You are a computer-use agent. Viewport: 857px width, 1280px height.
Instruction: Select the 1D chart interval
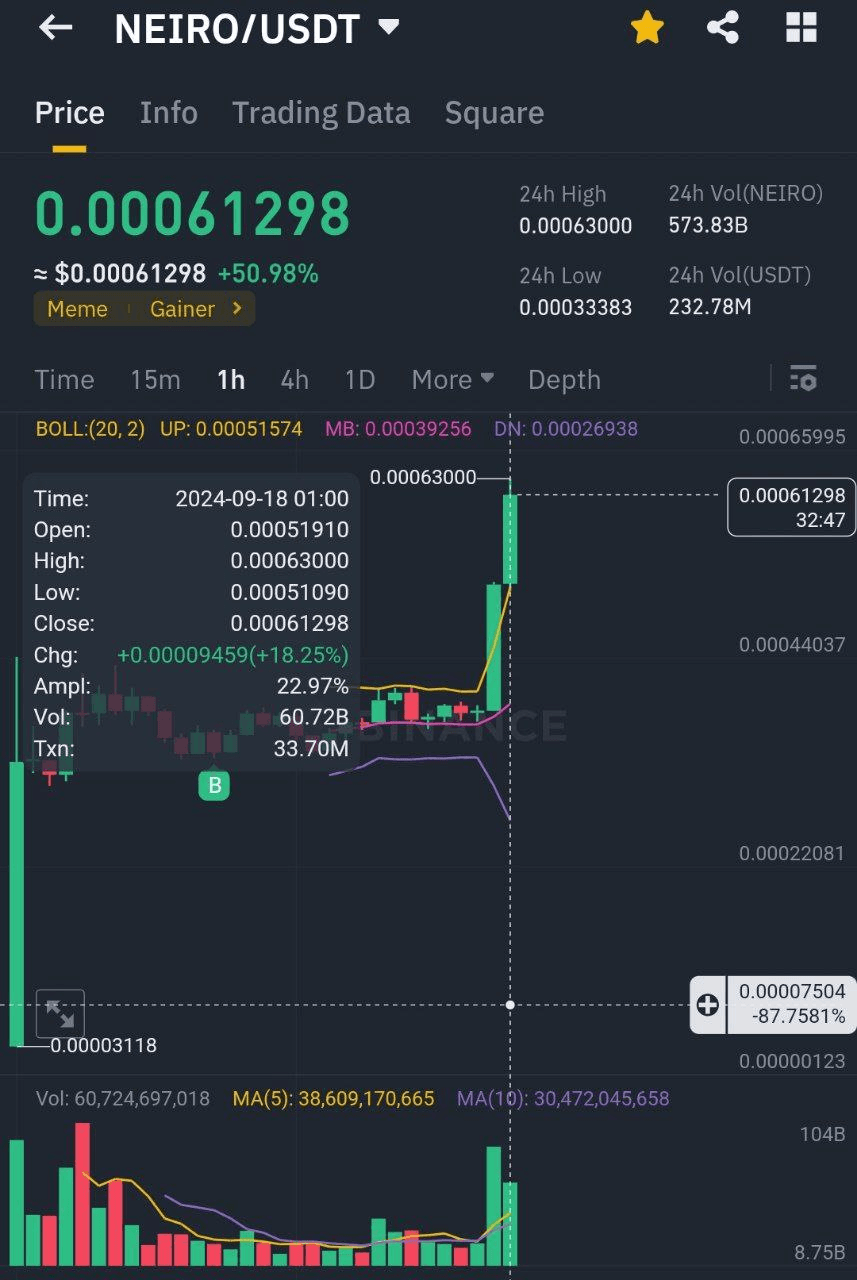pyautogui.click(x=359, y=380)
